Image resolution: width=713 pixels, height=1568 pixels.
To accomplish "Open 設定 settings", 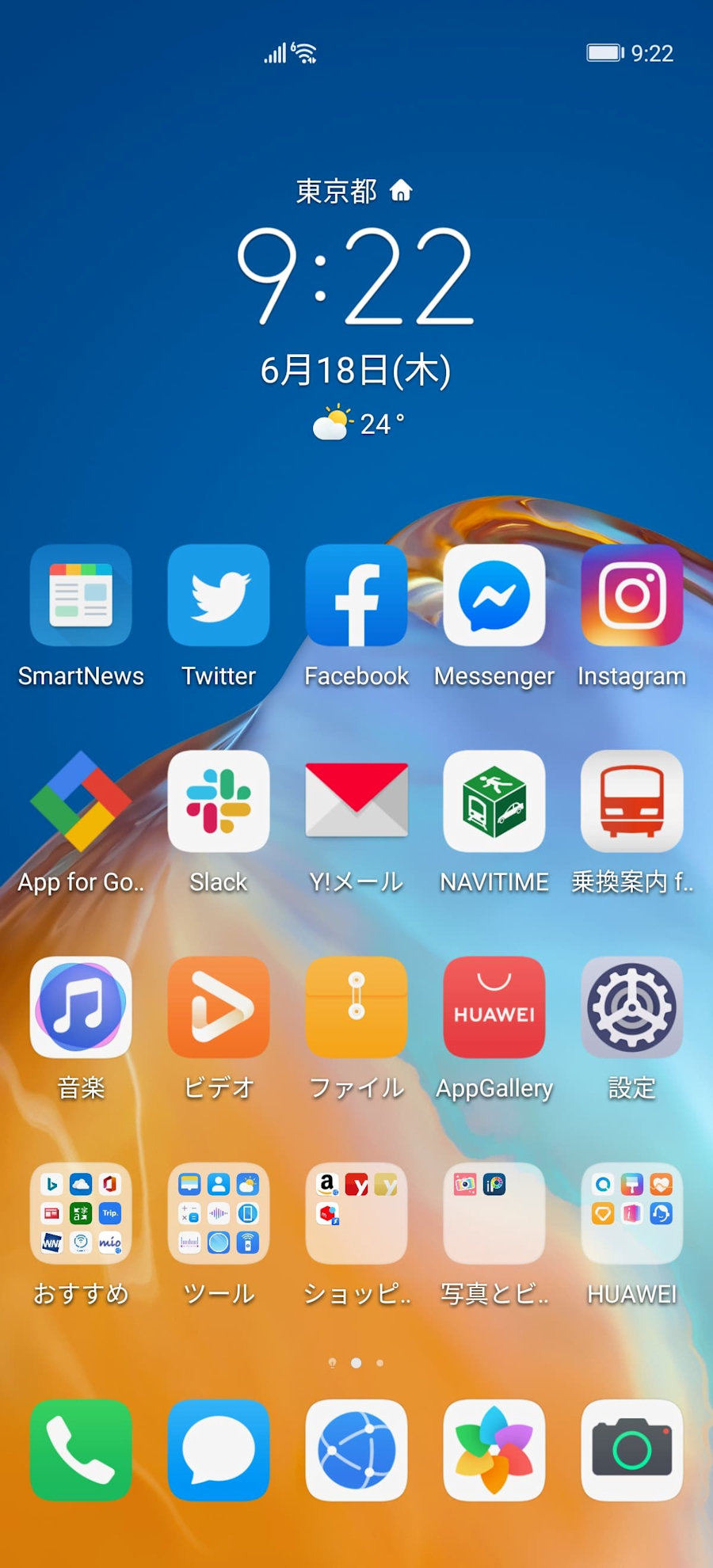I will (632, 1007).
